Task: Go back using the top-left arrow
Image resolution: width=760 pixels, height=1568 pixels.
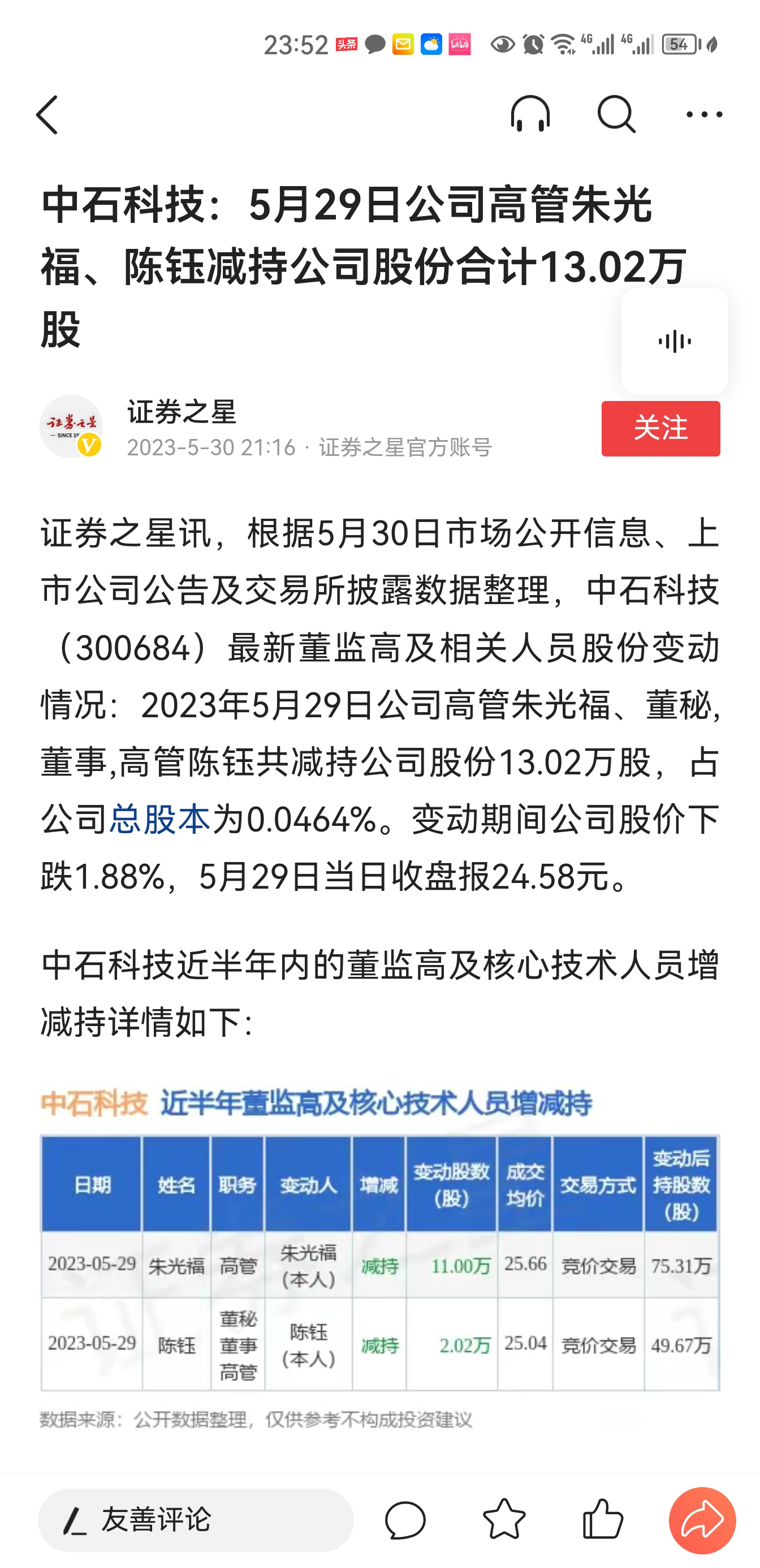Action: click(x=47, y=114)
